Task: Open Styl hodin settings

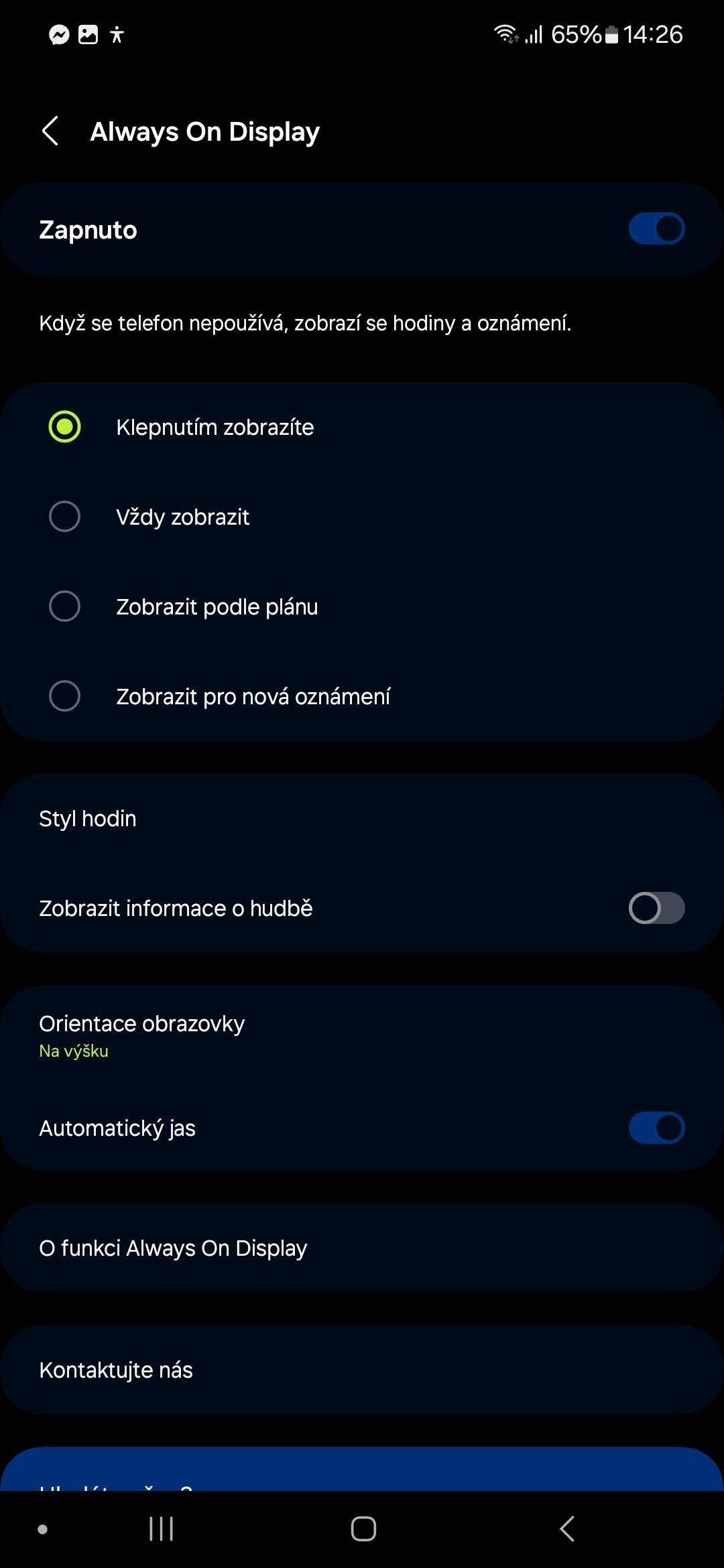Action: click(362, 818)
